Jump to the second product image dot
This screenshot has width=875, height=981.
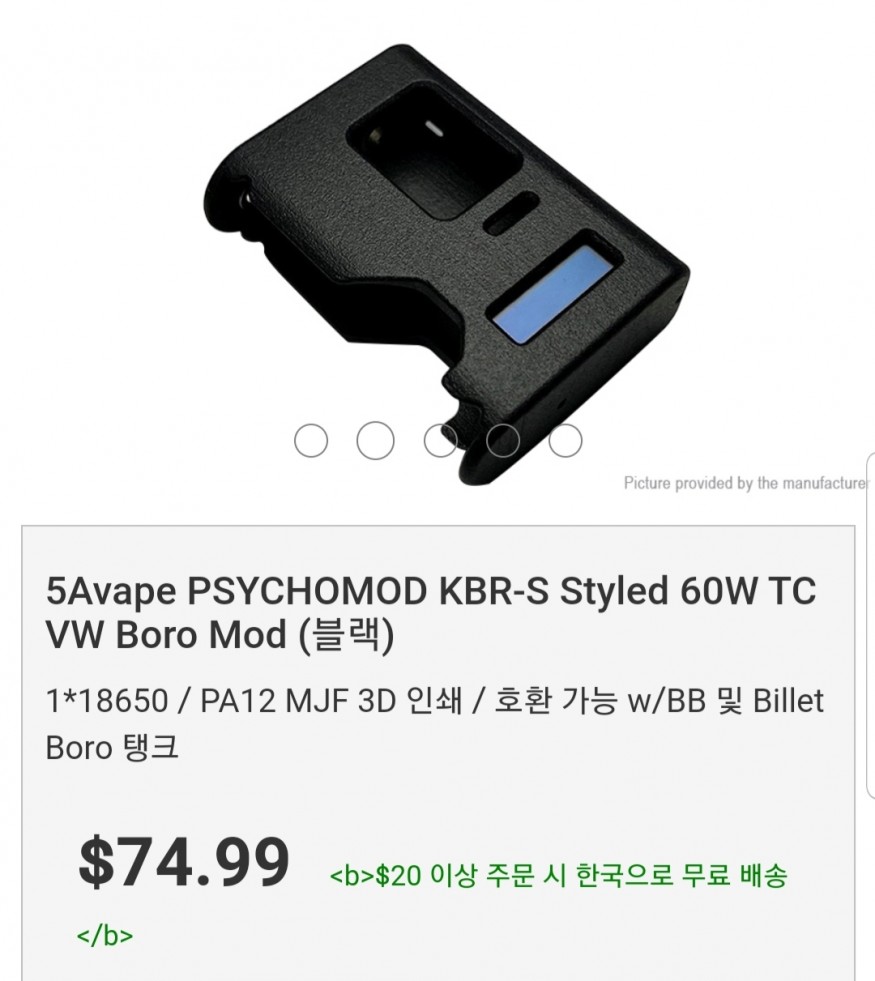pyautogui.click(x=375, y=441)
